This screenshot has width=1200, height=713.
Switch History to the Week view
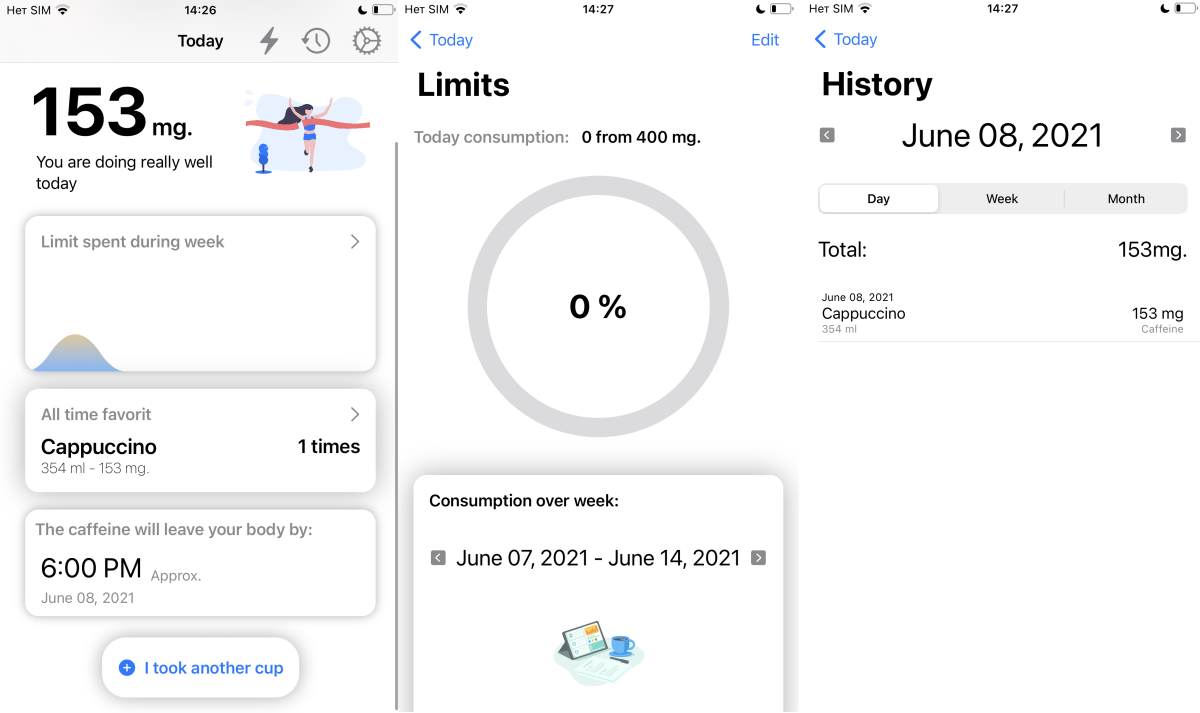point(1002,198)
